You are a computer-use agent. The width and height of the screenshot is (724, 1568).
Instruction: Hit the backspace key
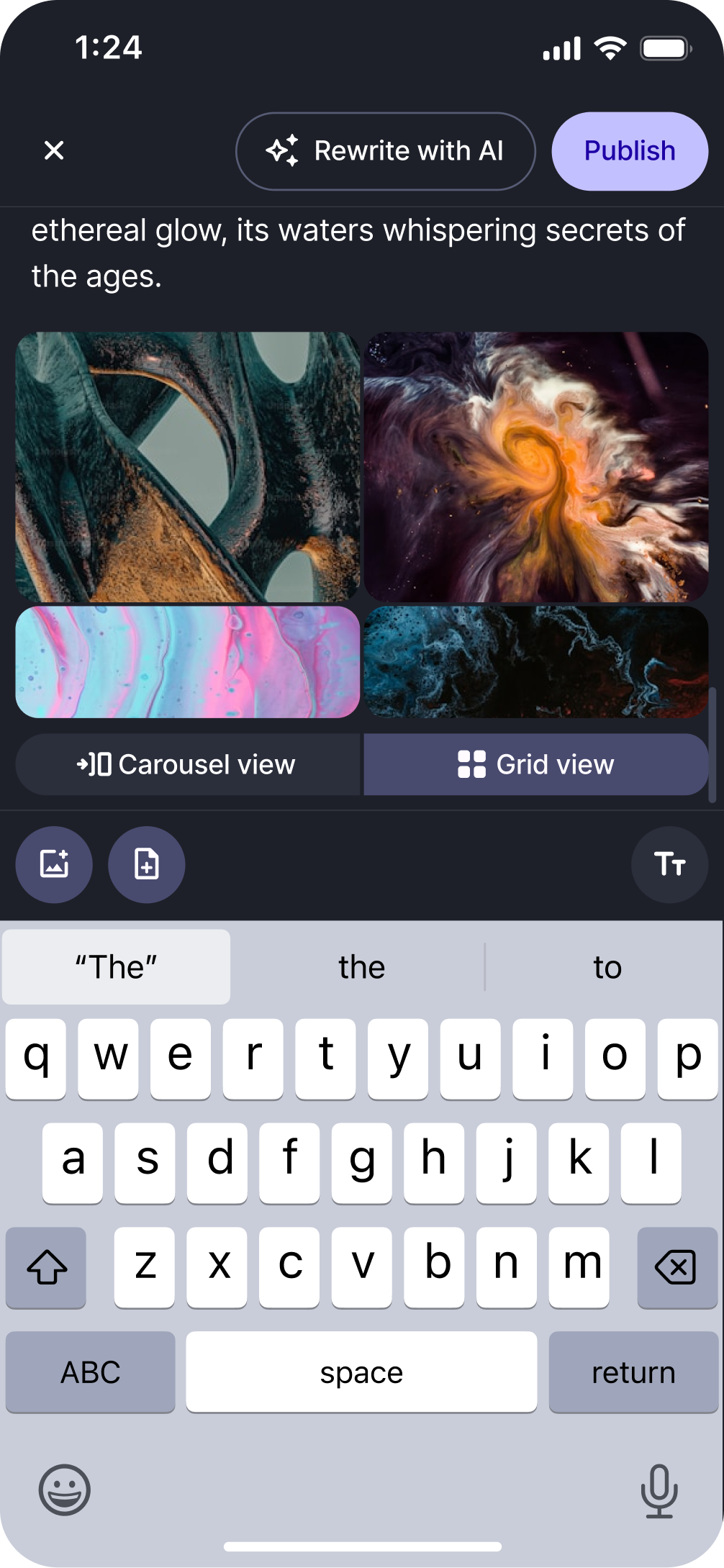point(677,1267)
